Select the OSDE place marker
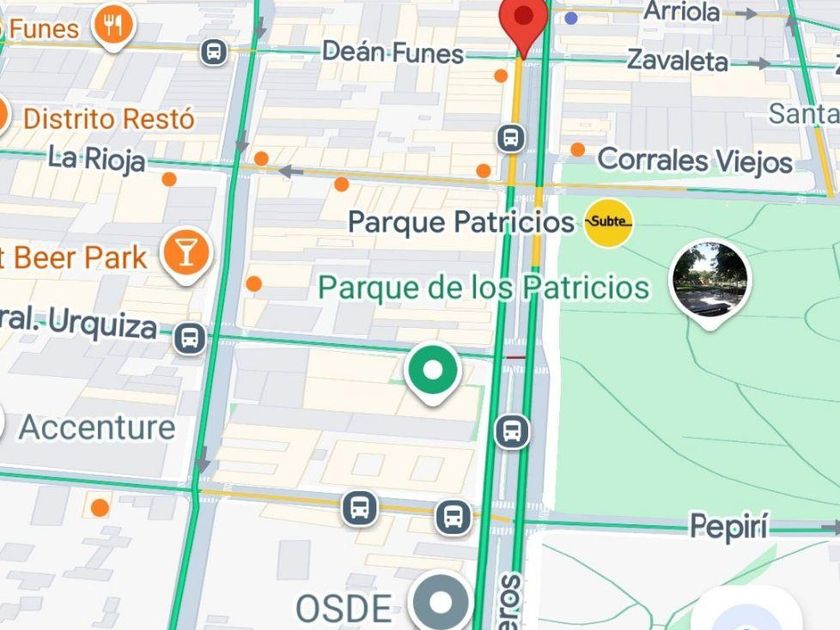The height and width of the screenshot is (630, 840). pyautogui.click(x=439, y=603)
